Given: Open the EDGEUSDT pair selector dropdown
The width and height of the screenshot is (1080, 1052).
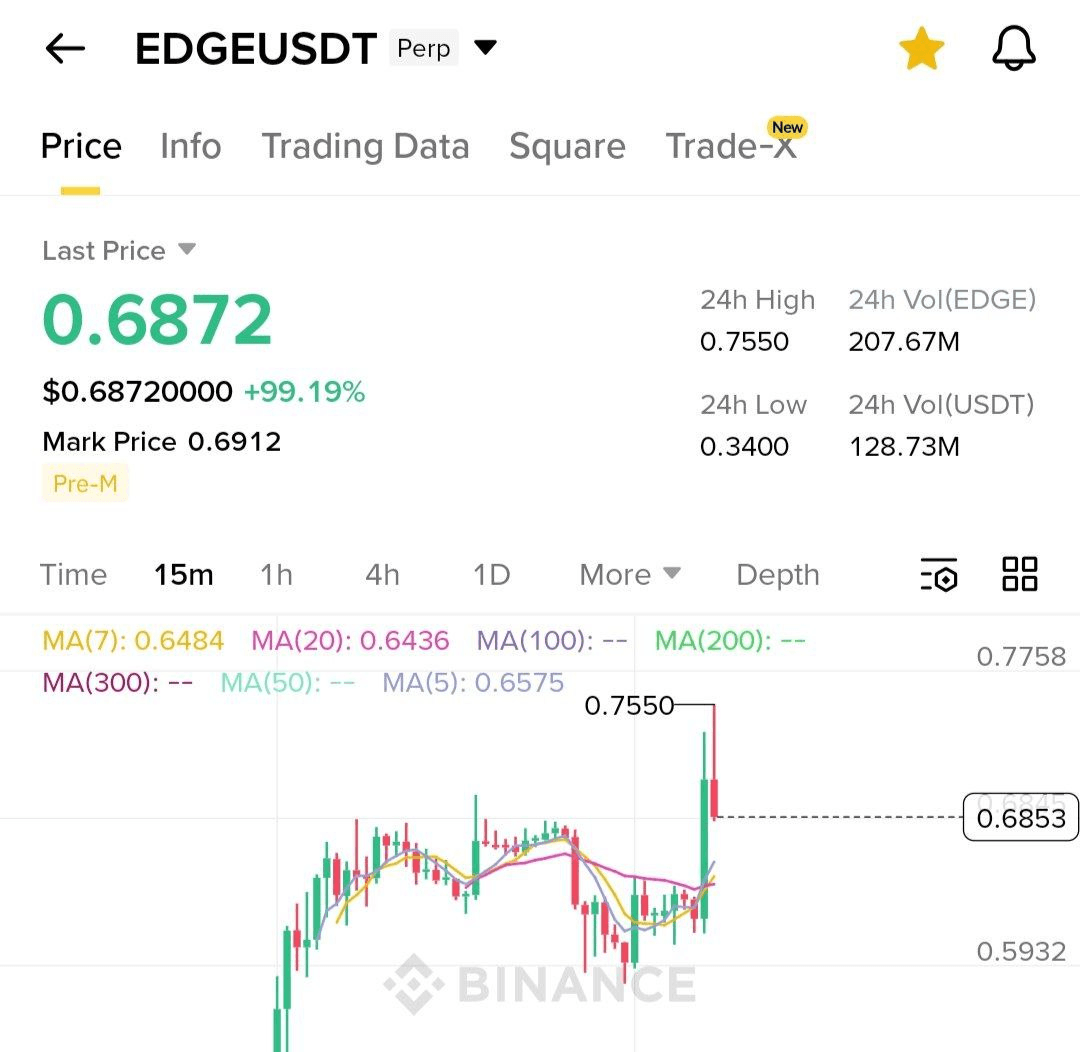Looking at the screenshot, I should click(485, 47).
